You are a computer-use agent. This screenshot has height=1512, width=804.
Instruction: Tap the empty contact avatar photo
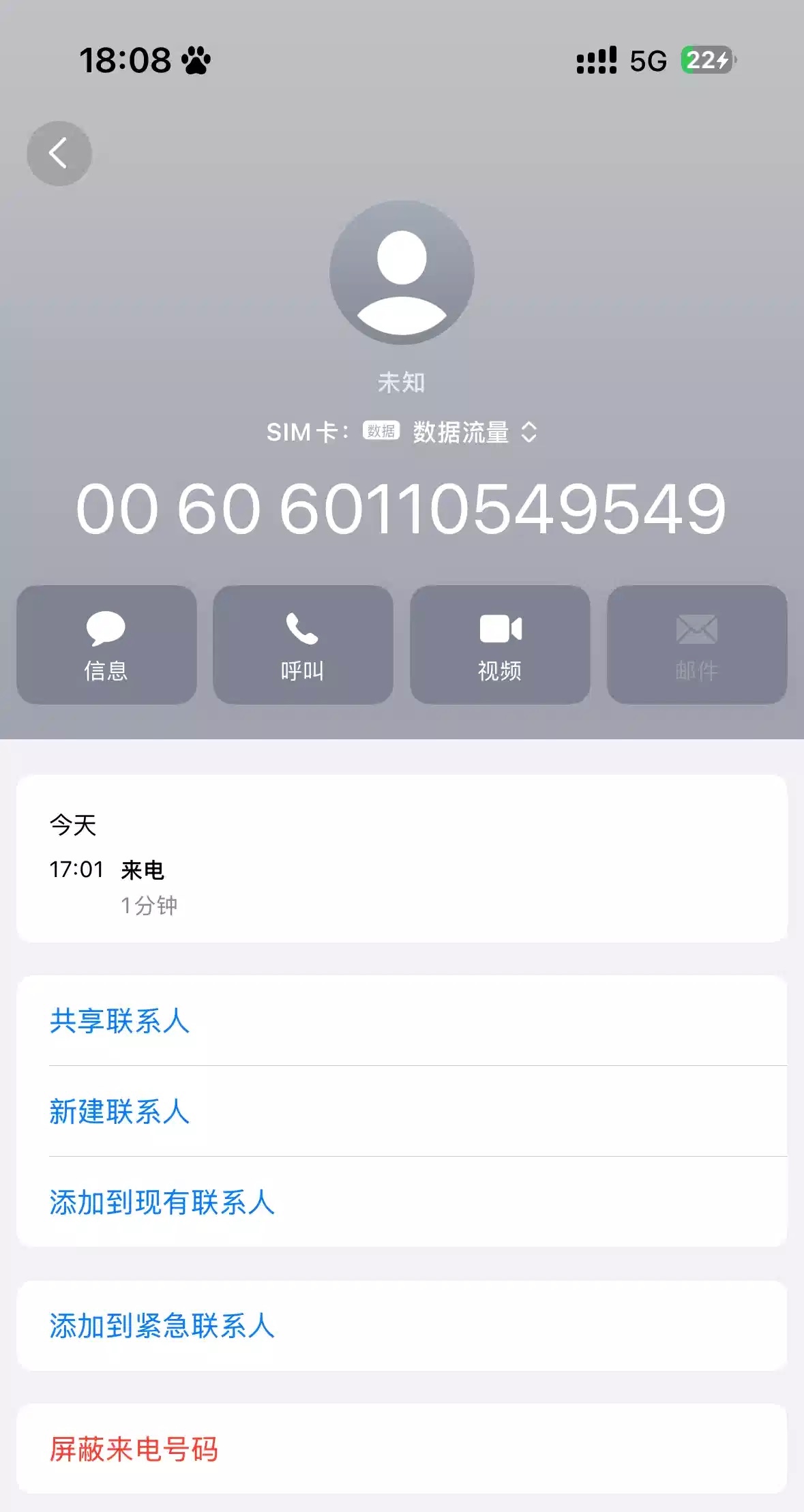click(402, 271)
